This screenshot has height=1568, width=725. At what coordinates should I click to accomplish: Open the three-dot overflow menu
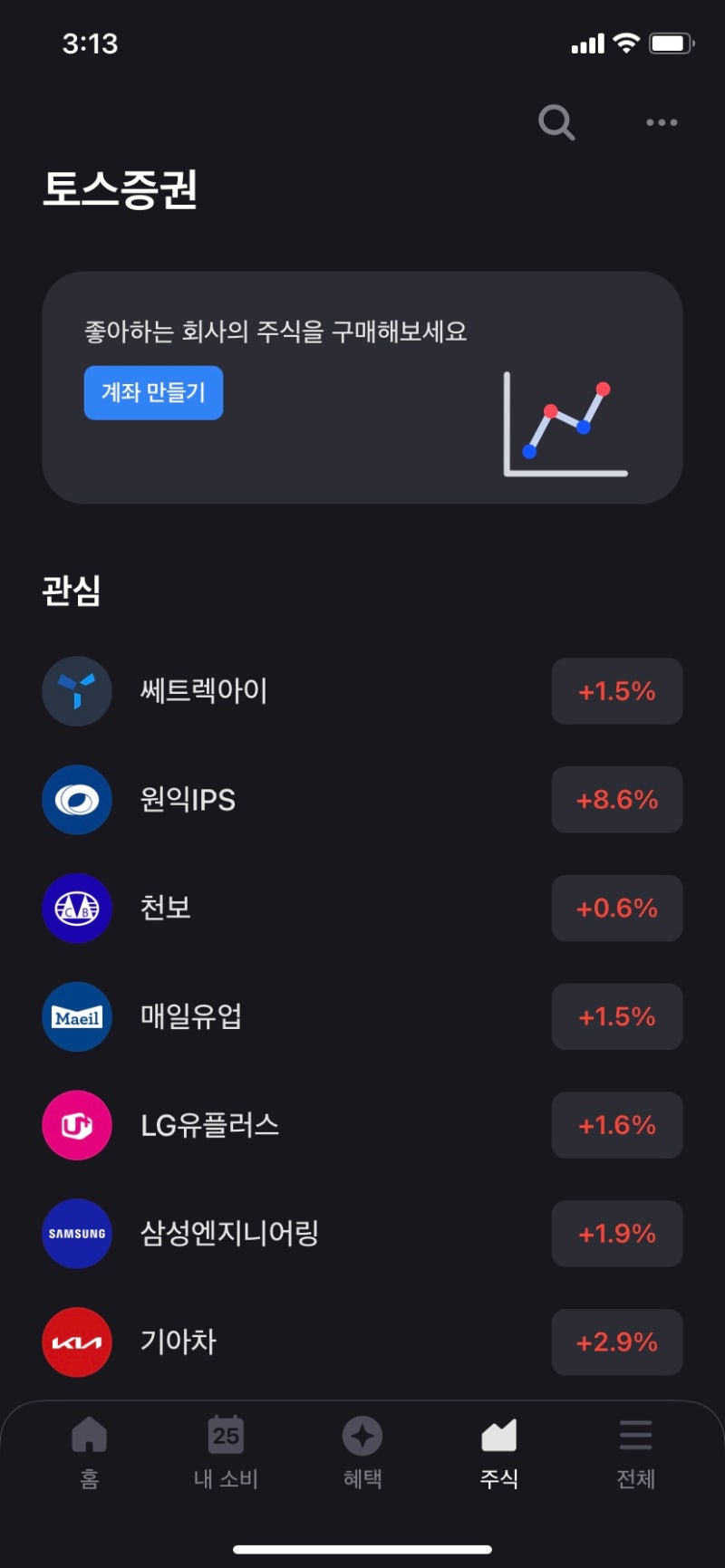tap(662, 122)
